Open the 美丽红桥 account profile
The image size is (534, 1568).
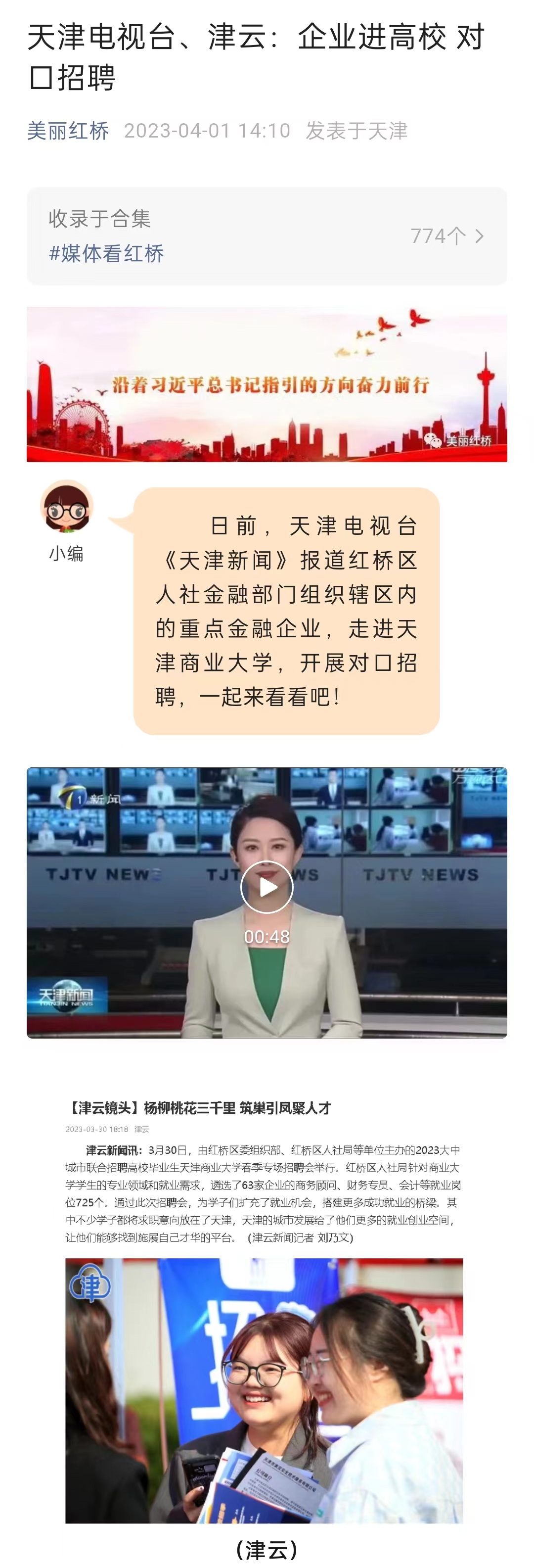coord(68,131)
